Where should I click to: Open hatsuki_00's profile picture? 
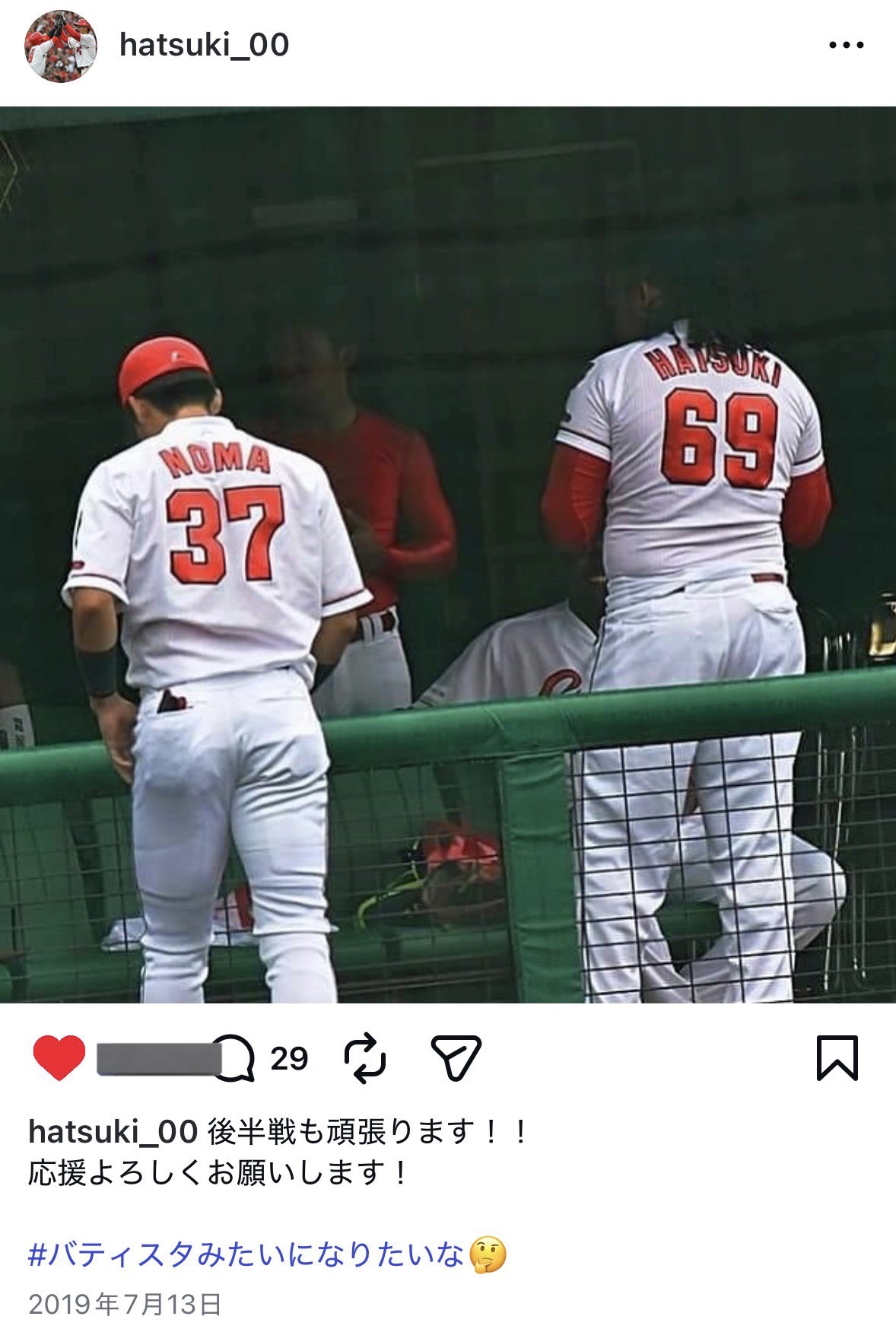pos(61,46)
